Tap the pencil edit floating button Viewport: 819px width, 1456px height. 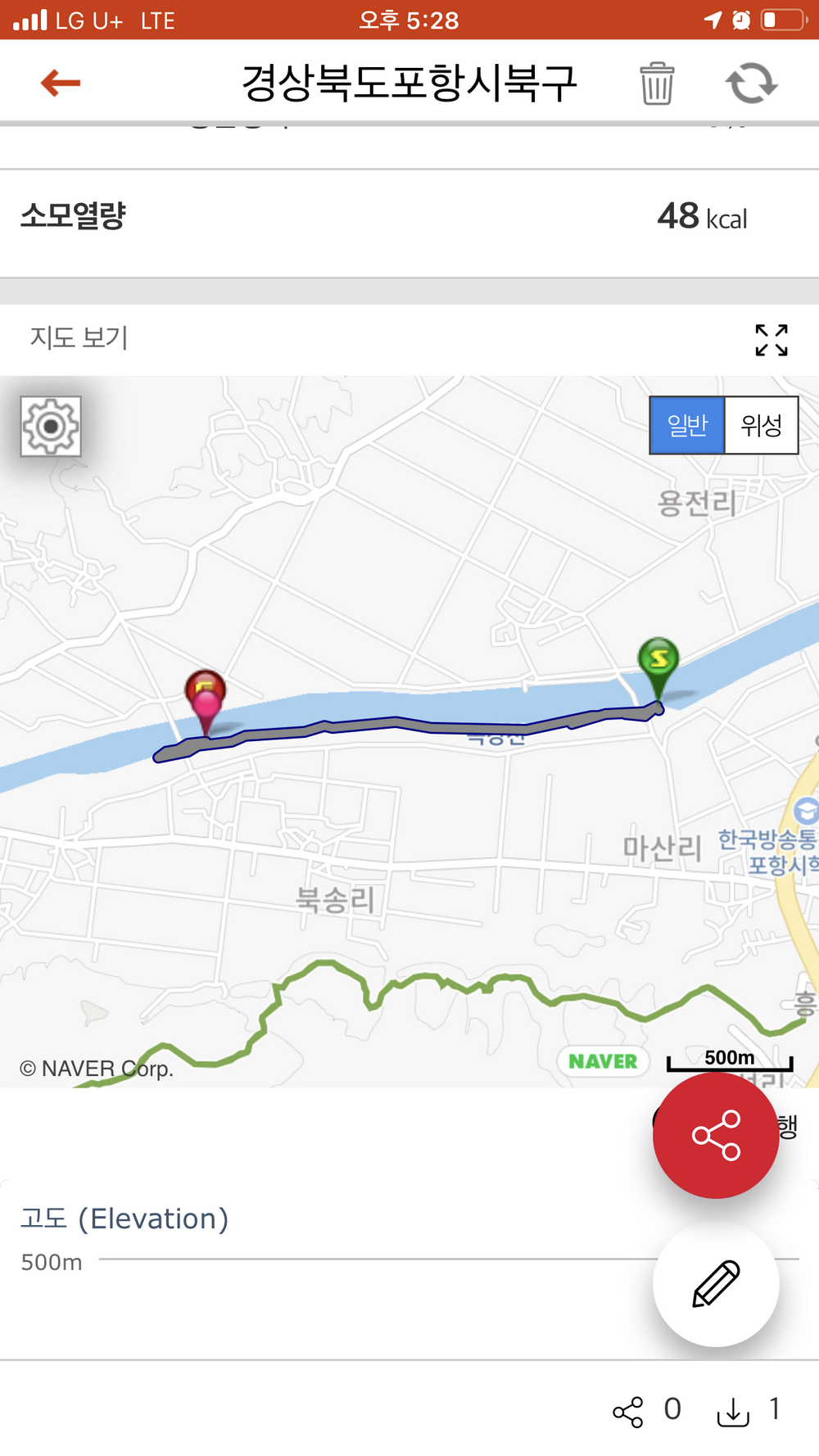pos(716,1283)
